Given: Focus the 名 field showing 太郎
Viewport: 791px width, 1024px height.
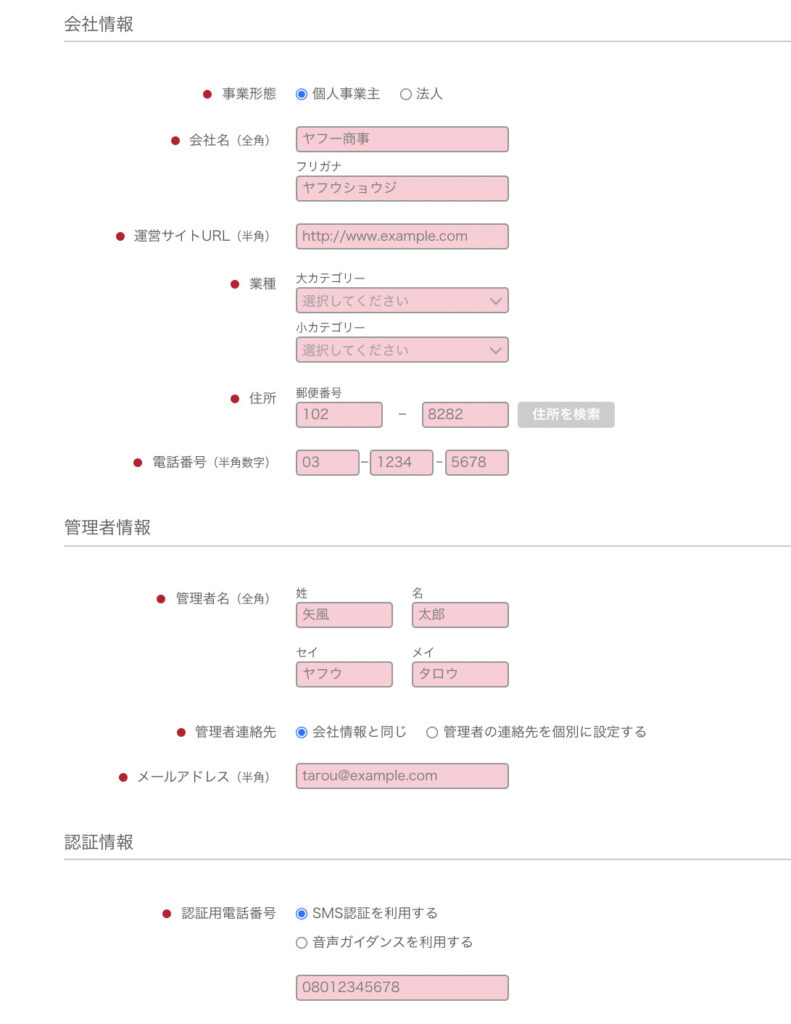Looking at the screenshot, I should coord(460,614).
